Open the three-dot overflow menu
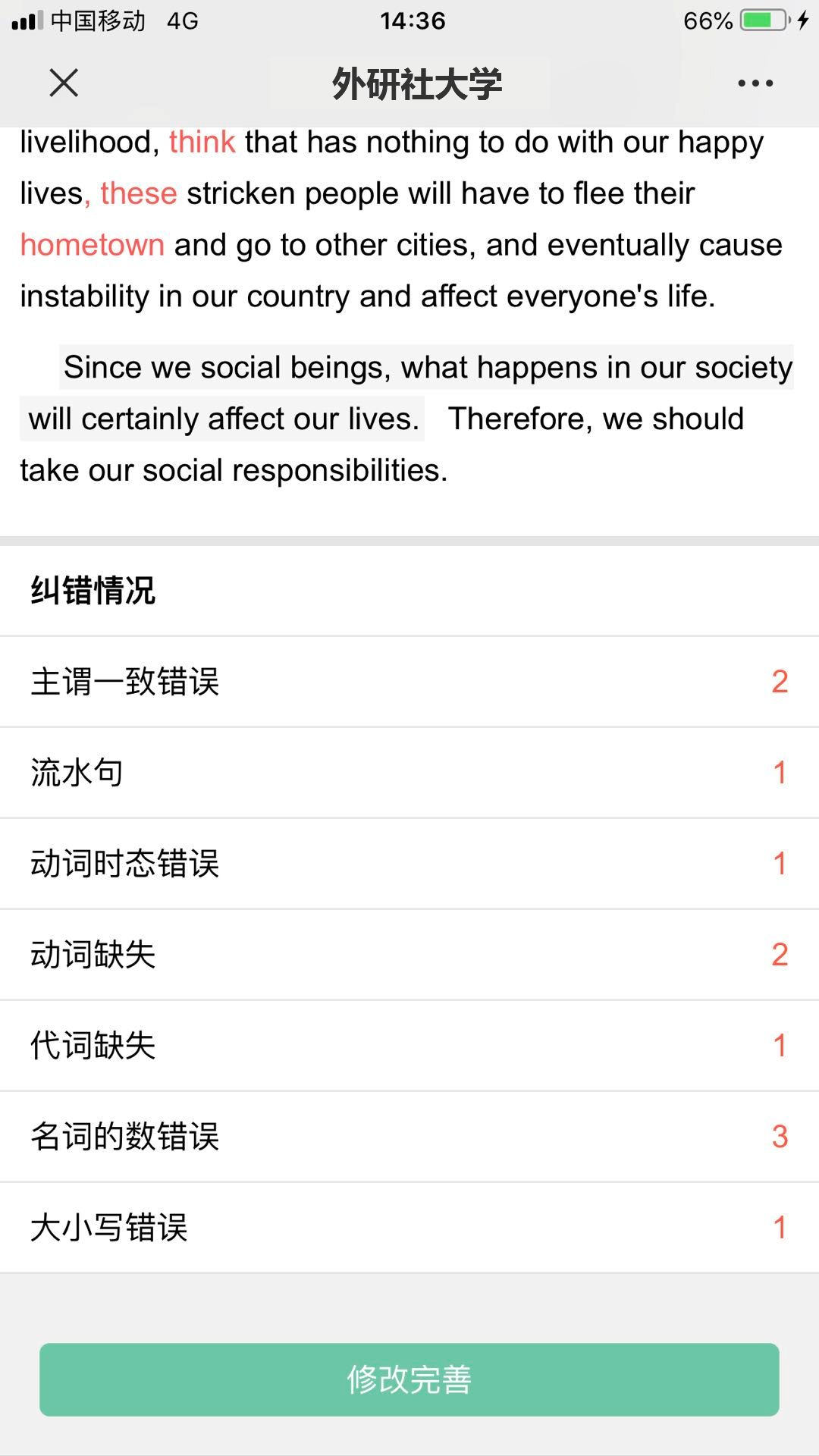Image resolution: width=819 pixels, height=1456 pixels. pyautogui.click(x=755, y=83)
